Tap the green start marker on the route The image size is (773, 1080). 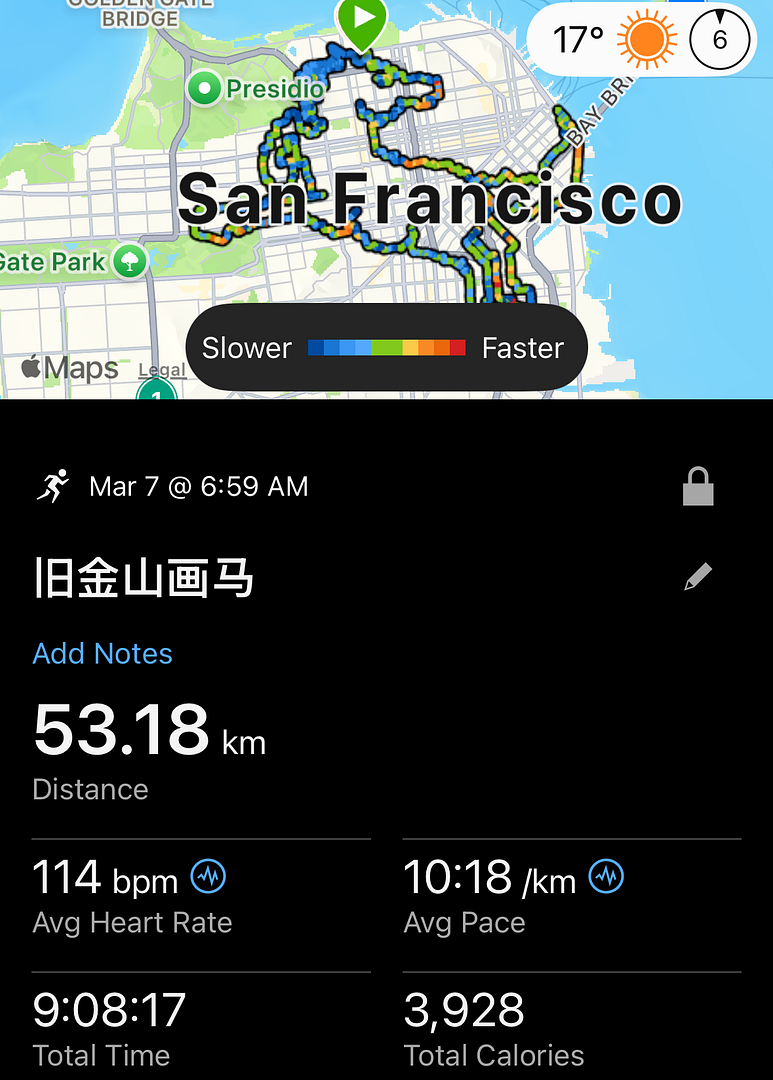click(361, 22)
